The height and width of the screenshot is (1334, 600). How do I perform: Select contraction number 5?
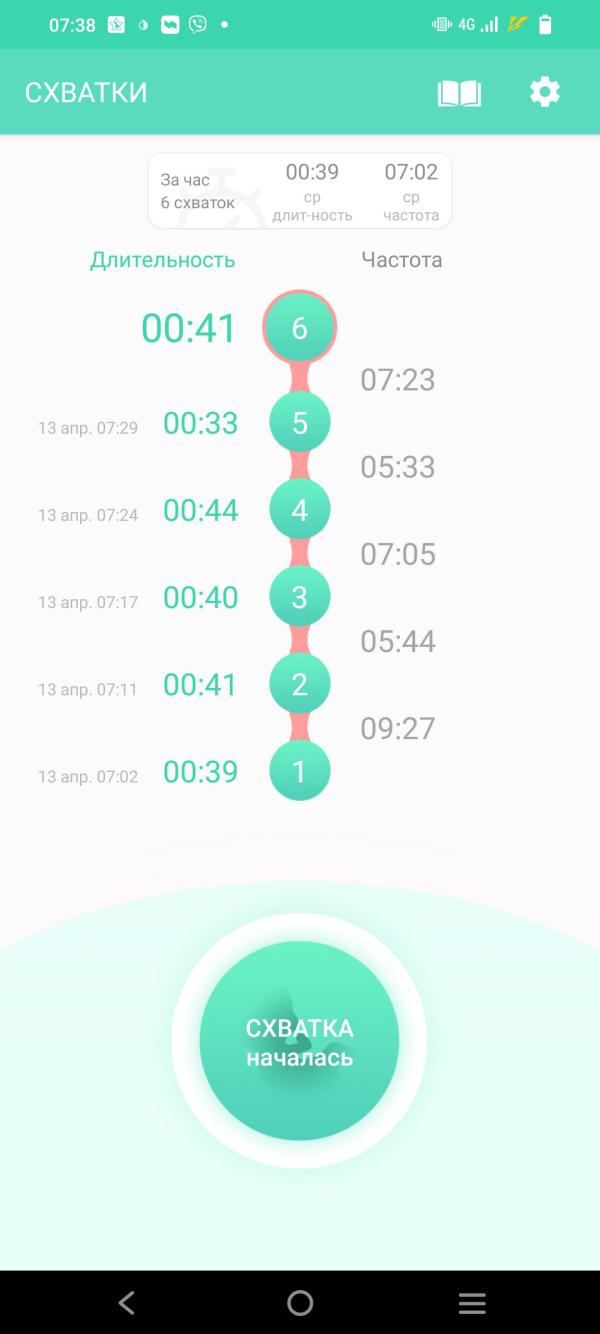(299, 423)
